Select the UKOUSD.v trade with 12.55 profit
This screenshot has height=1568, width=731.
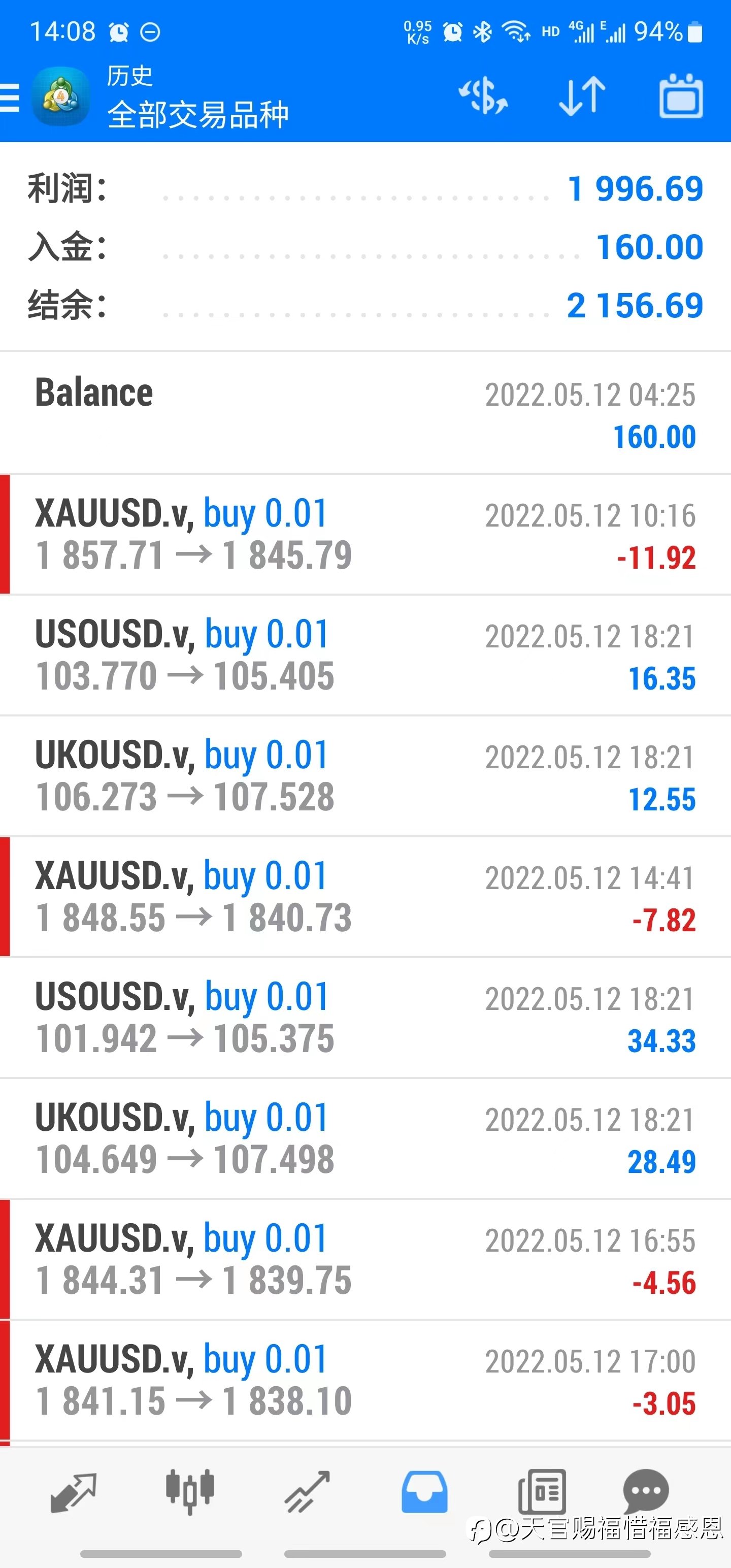click(365, 776)
